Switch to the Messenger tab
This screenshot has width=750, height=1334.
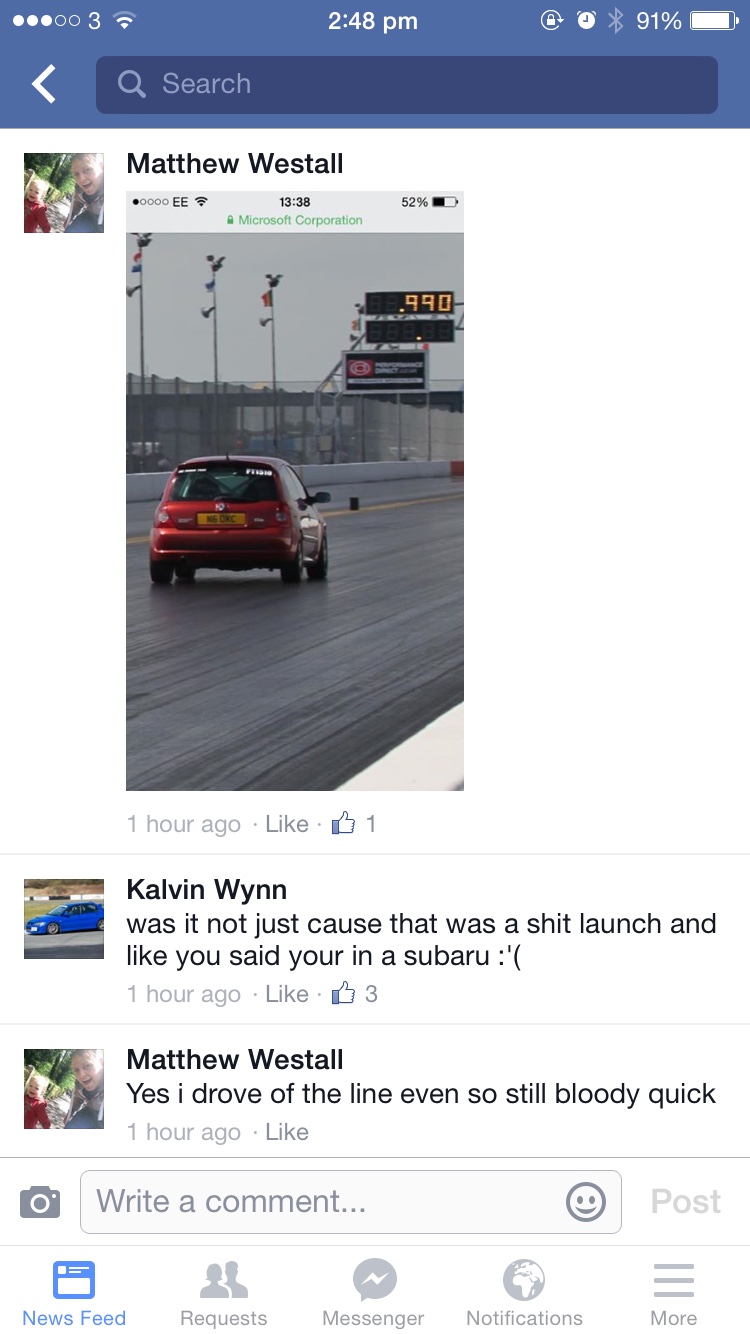click(x=374, y=1293)
